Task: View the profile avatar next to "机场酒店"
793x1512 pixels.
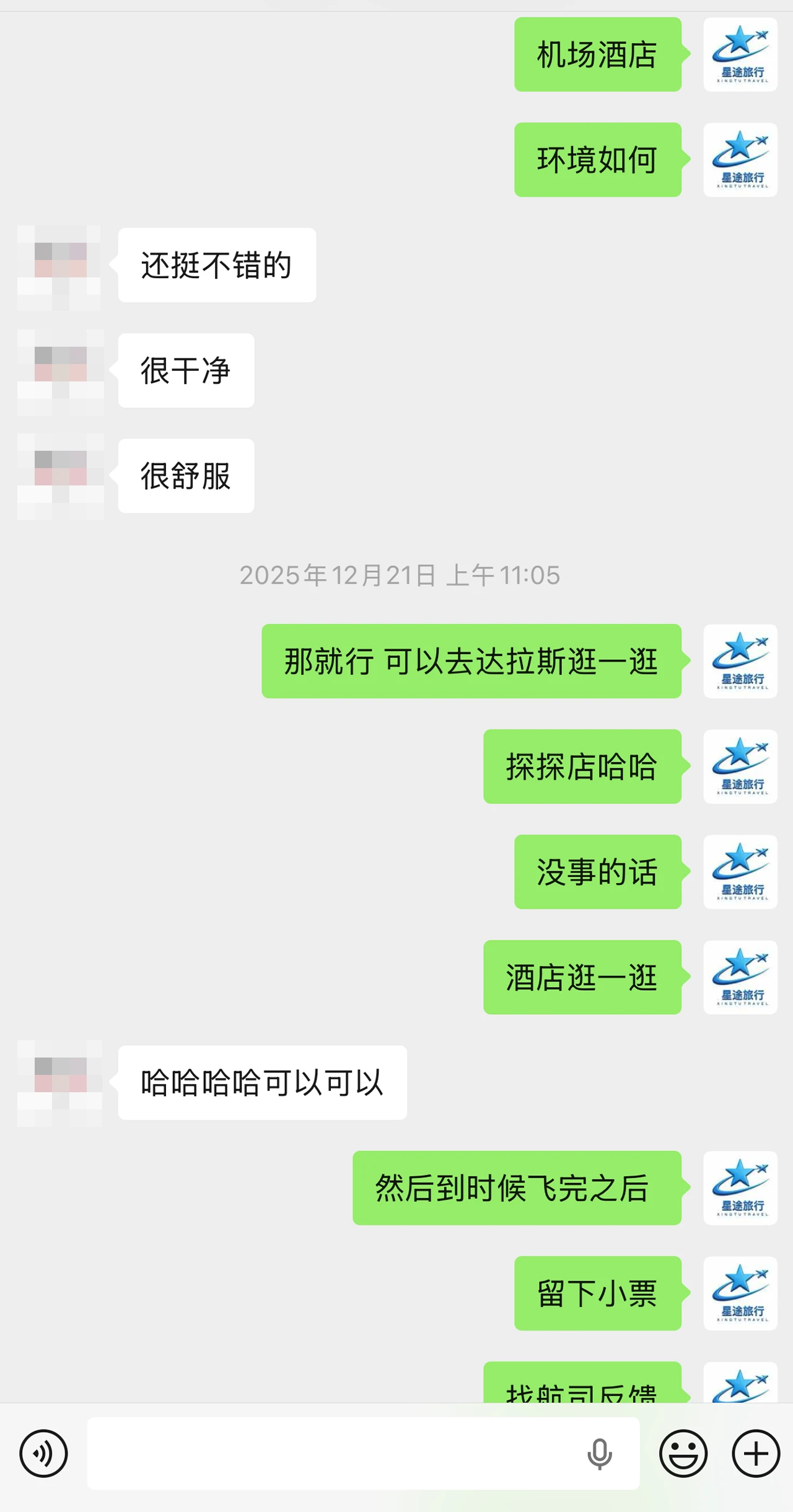Action: click(x=740, y=54)
